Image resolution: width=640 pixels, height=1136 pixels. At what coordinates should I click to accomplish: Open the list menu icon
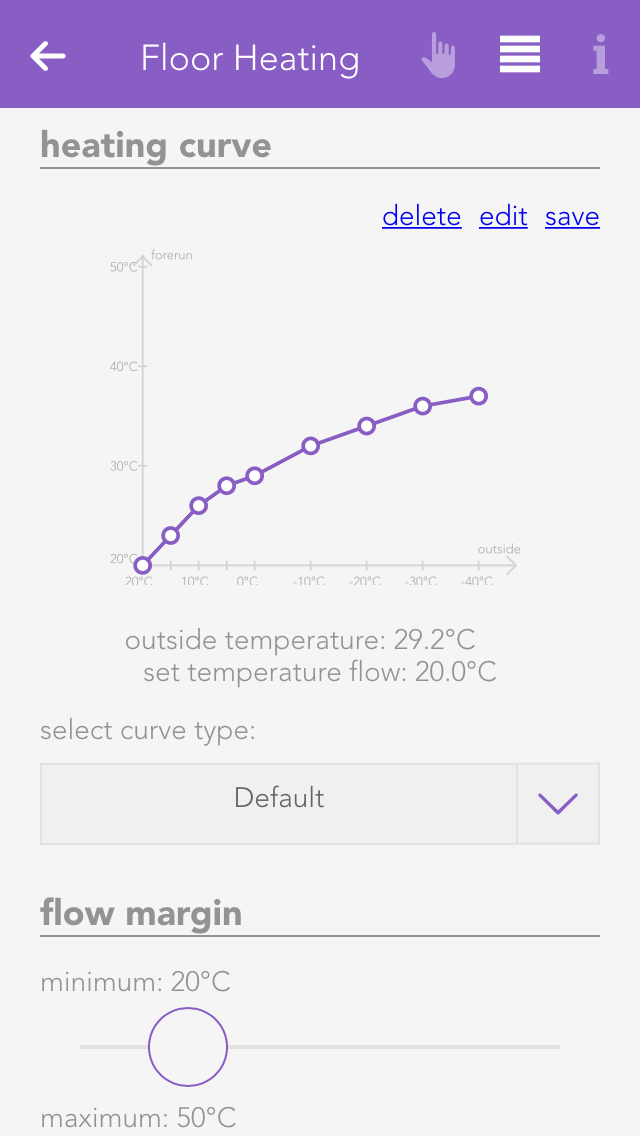520,55
